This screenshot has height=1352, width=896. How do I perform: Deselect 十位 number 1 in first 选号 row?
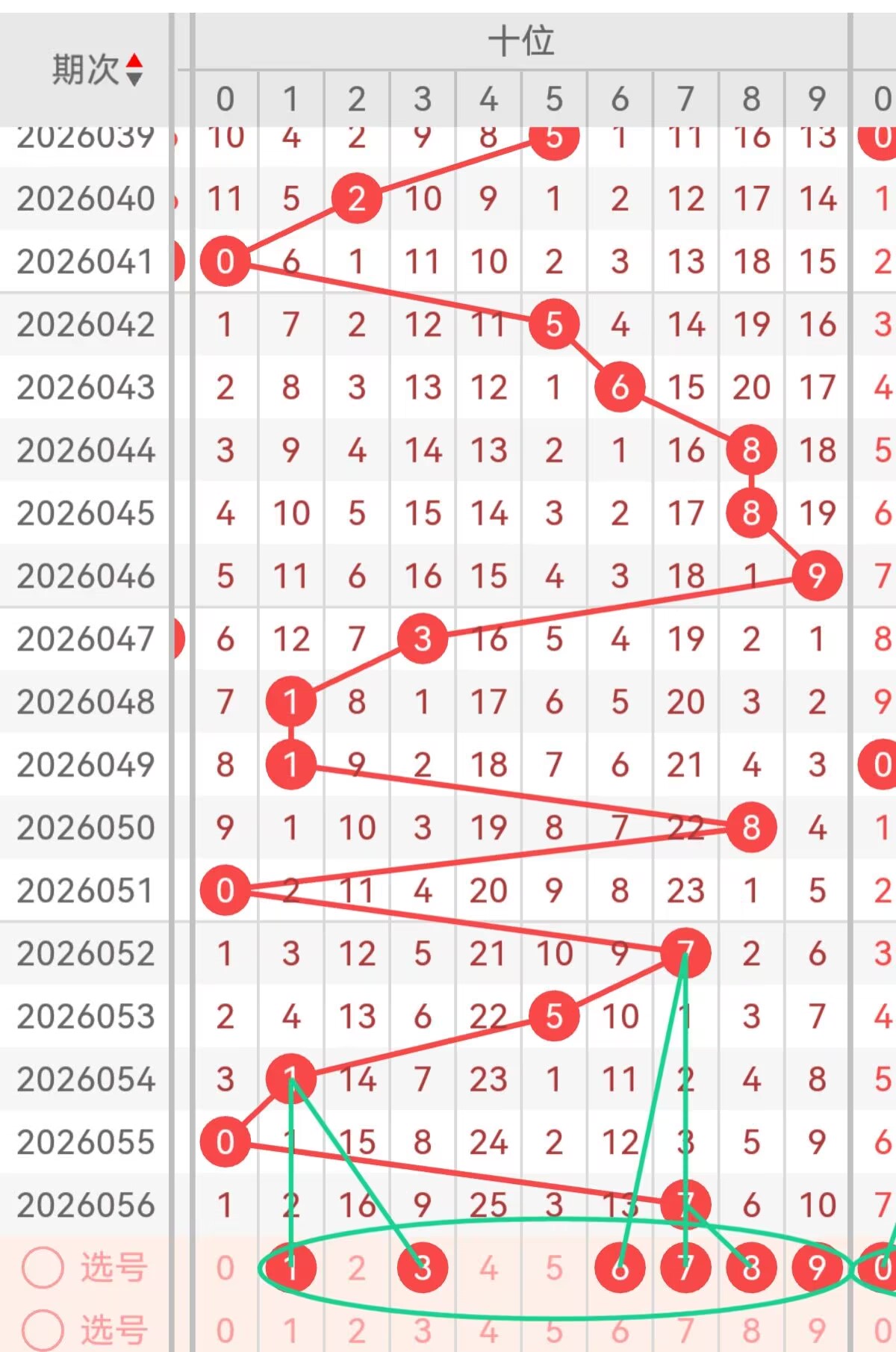pos(290,1268)
